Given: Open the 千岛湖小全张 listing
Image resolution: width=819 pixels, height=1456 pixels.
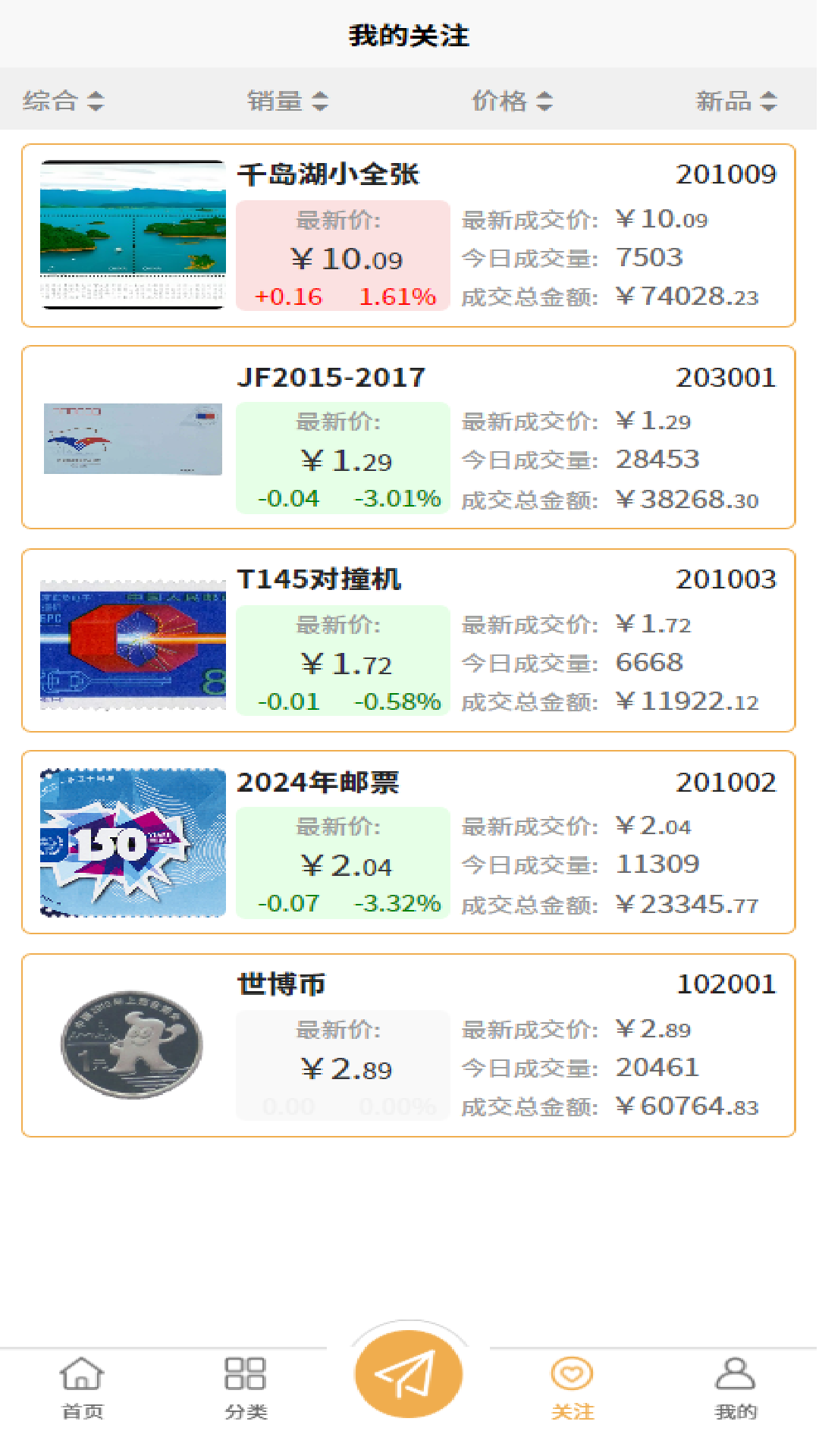Looking at the screenshot, I should (x=409, y=233).
